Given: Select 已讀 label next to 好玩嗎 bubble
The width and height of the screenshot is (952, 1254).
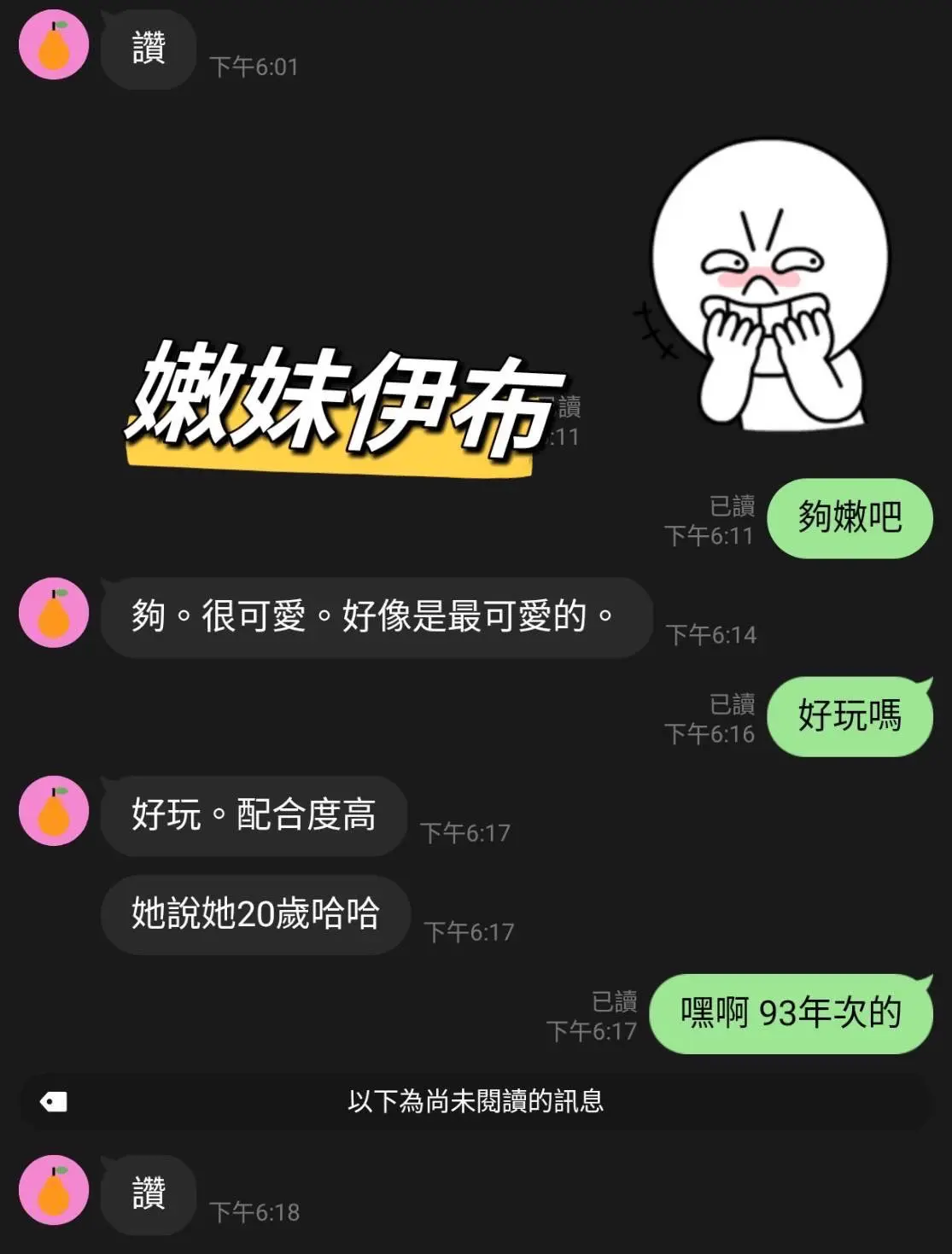Looking at the screenshot, I should coord(734,705).
